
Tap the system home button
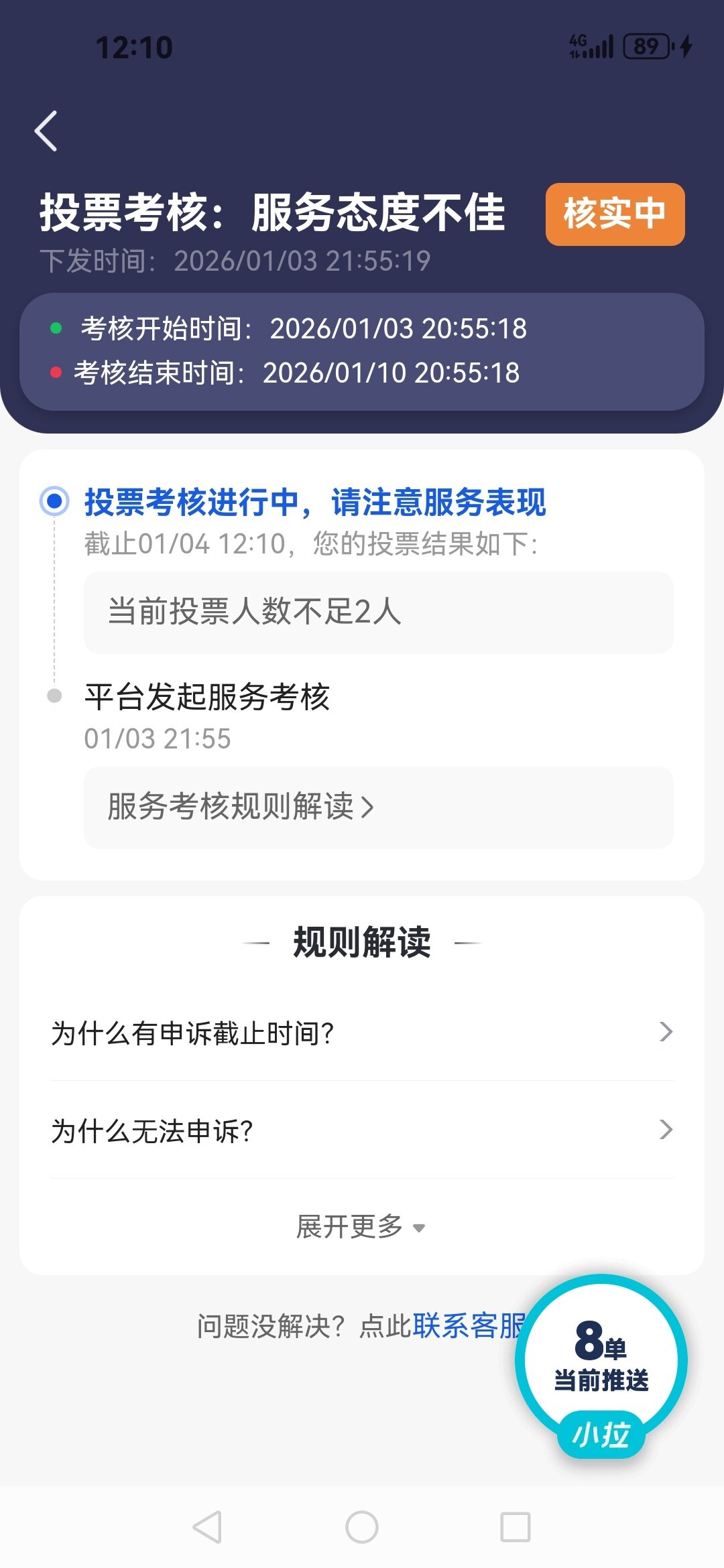coord(362,1528)
